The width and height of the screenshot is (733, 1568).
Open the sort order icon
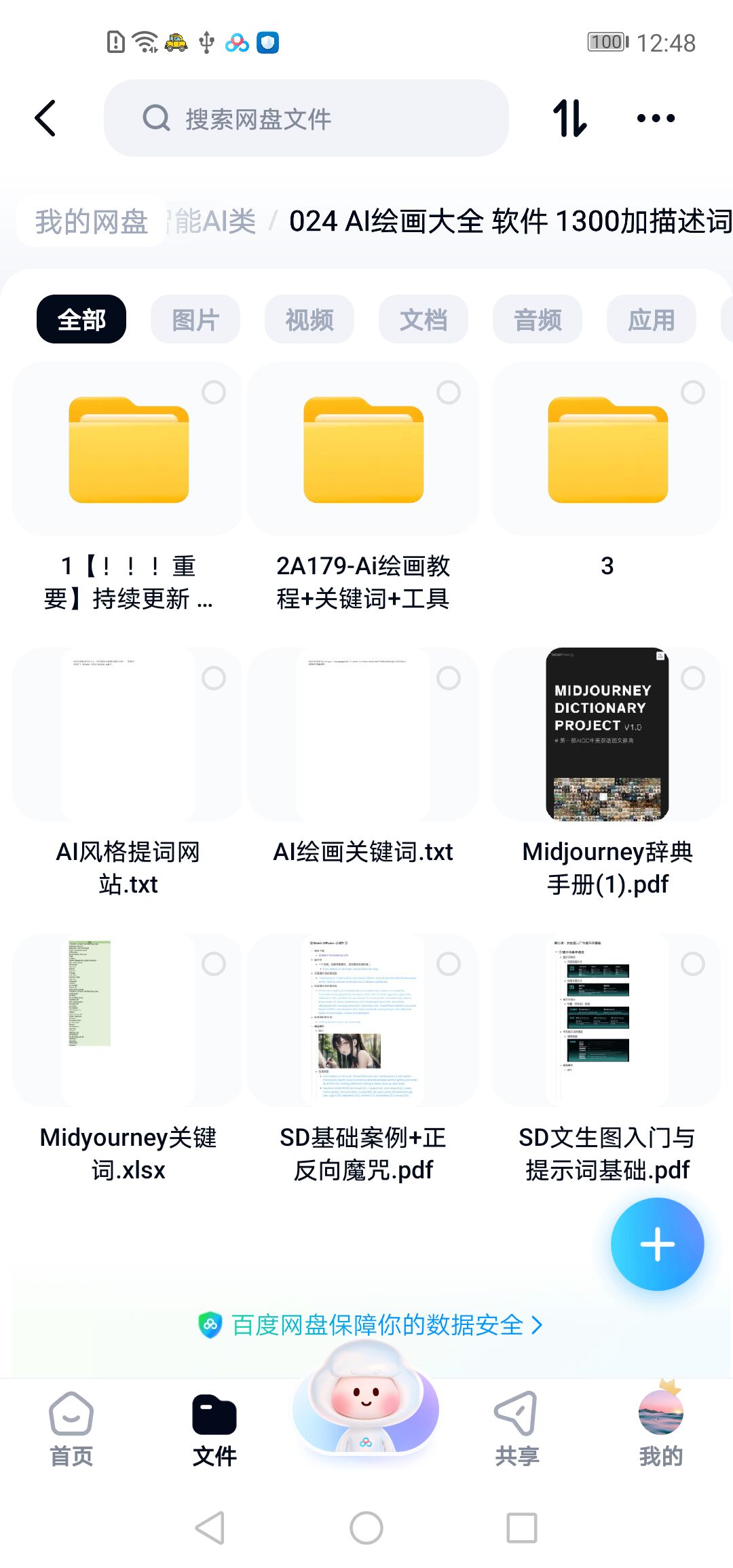pos(569,118)
